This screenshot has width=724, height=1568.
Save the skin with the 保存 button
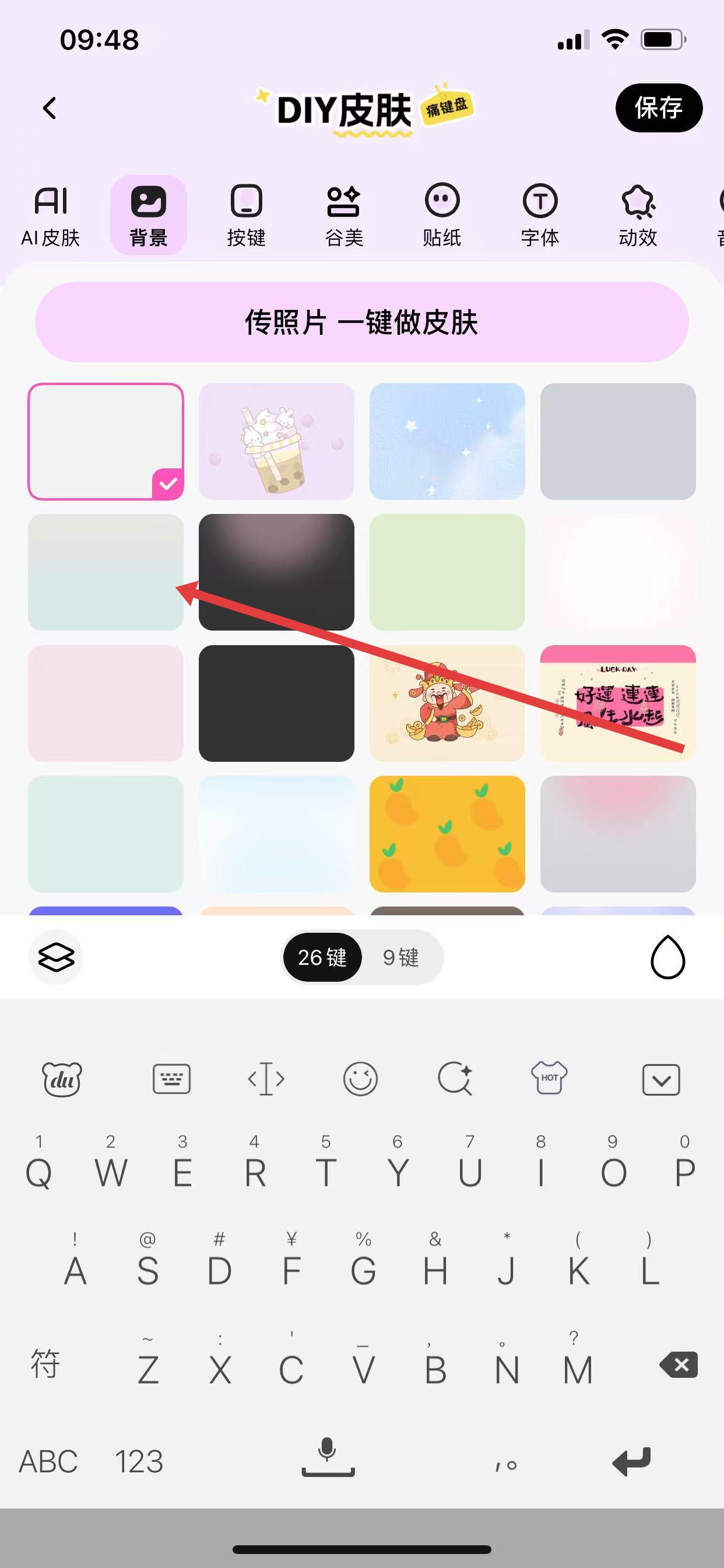pyautogui.click(x=658, y=108)
